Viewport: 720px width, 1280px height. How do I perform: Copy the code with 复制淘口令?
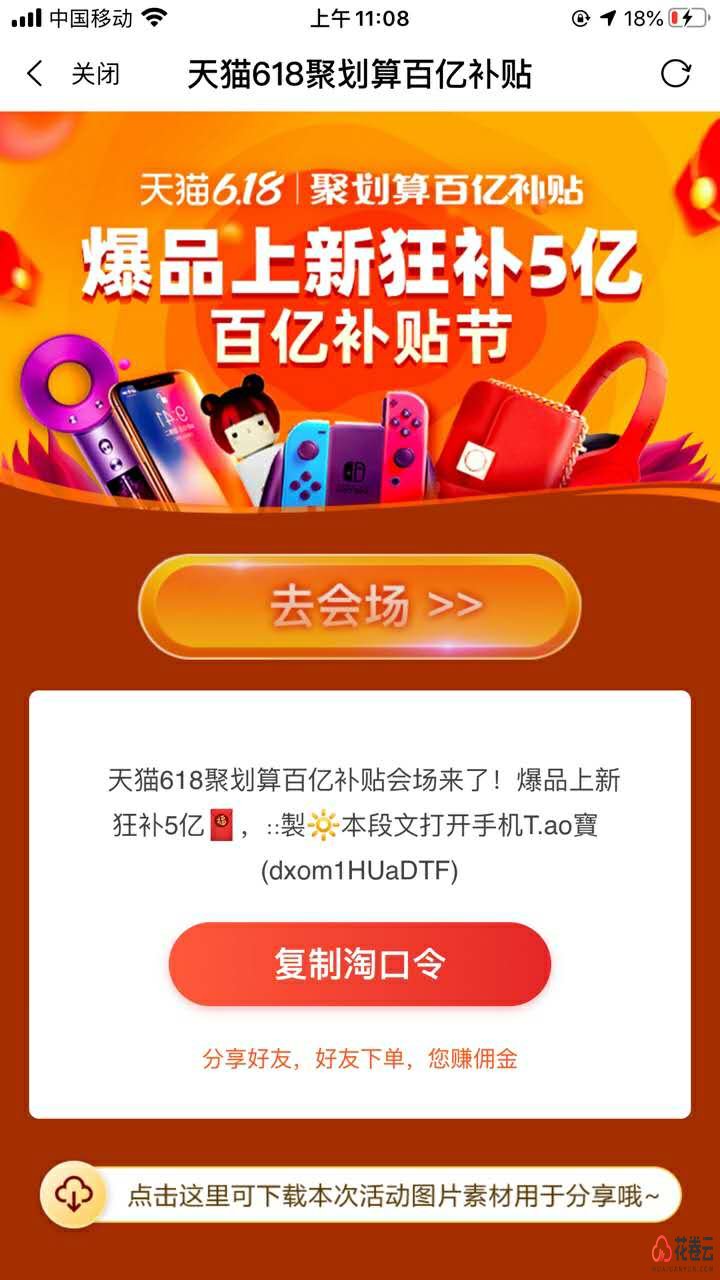[360, 964]
